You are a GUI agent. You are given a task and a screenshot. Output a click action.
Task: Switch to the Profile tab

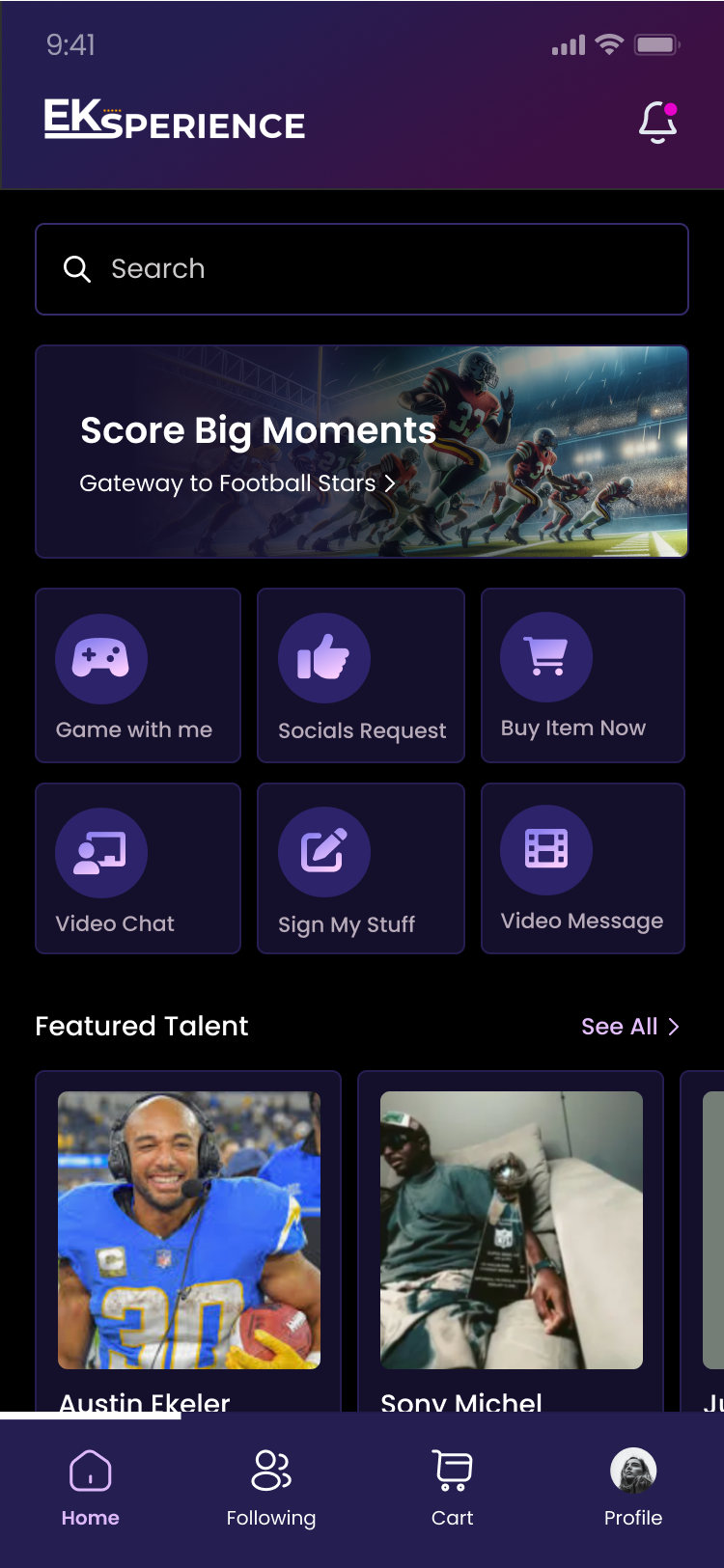[x=633, y=1489]
